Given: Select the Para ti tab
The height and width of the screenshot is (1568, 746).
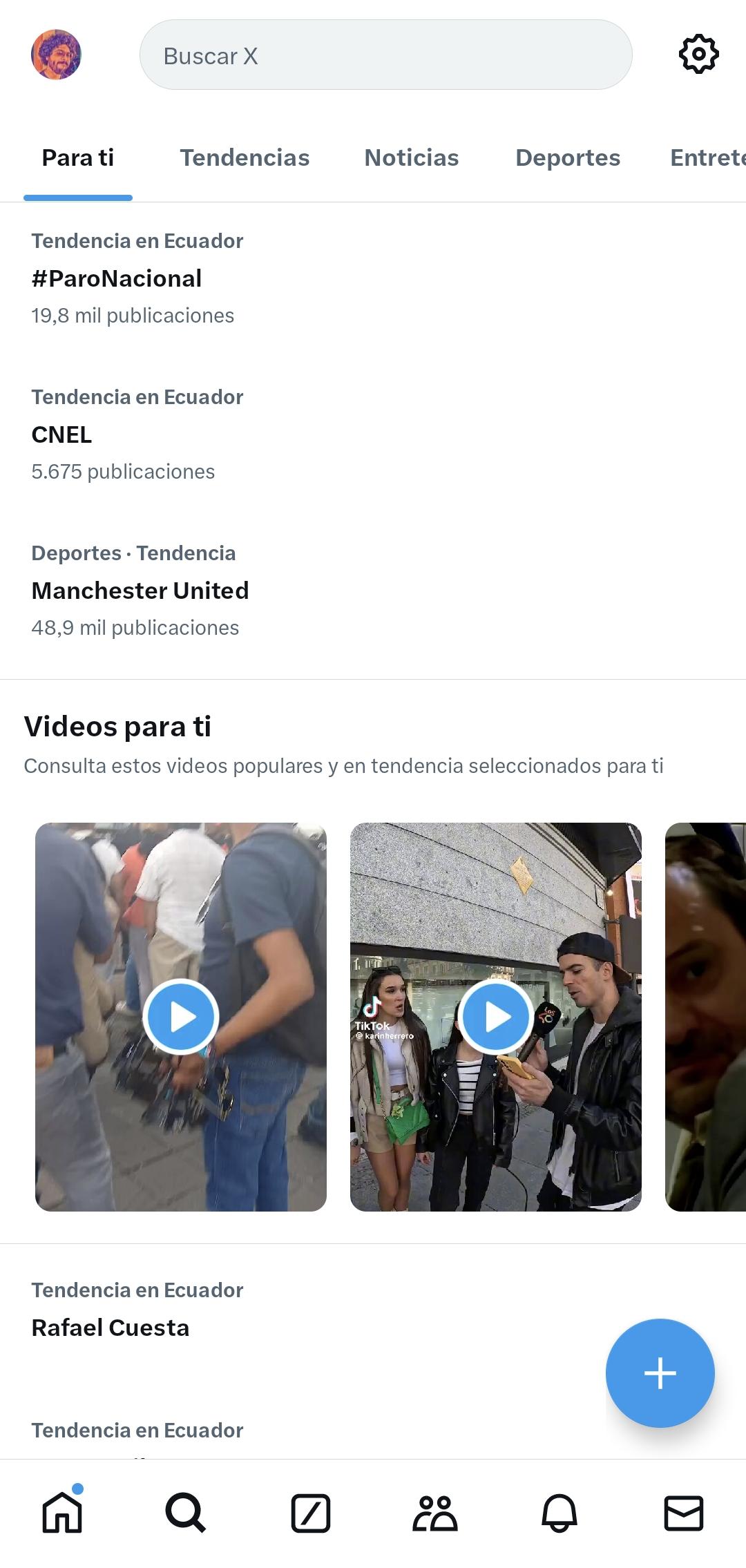Looking at the screenshot, I should (x=78, y=157).
